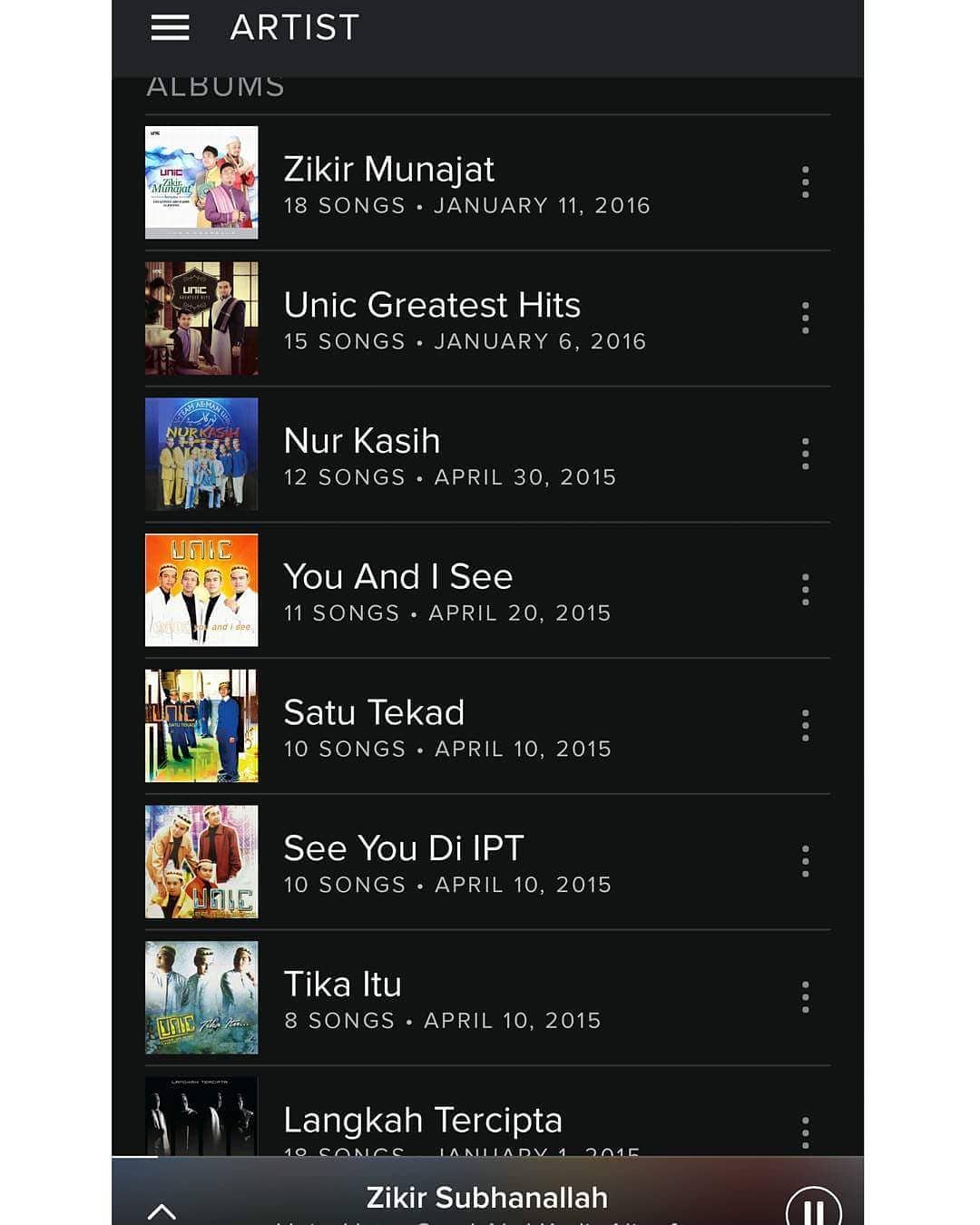Open the Unic Greatest Hits album

[487, 318]
